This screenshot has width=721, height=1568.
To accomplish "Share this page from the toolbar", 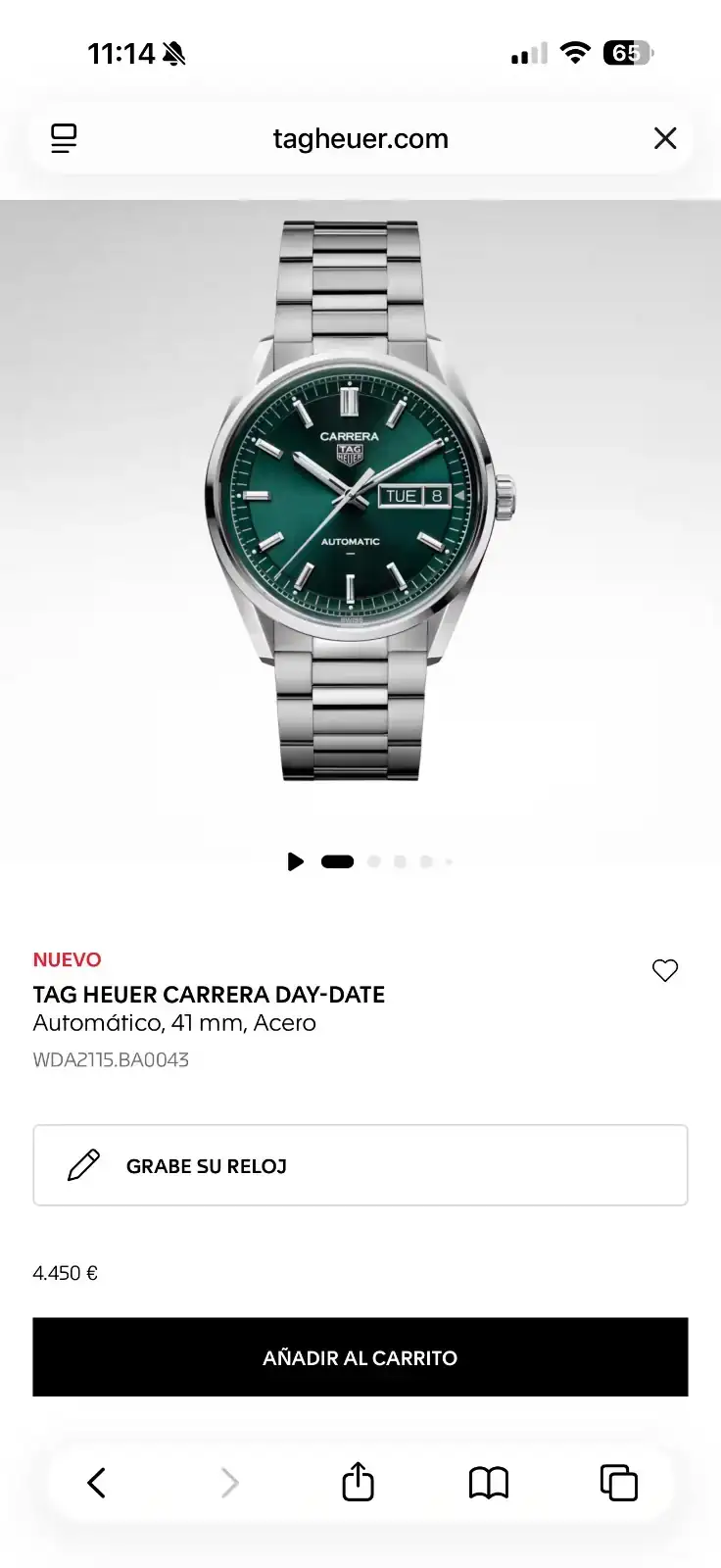I will (358, 1481).
